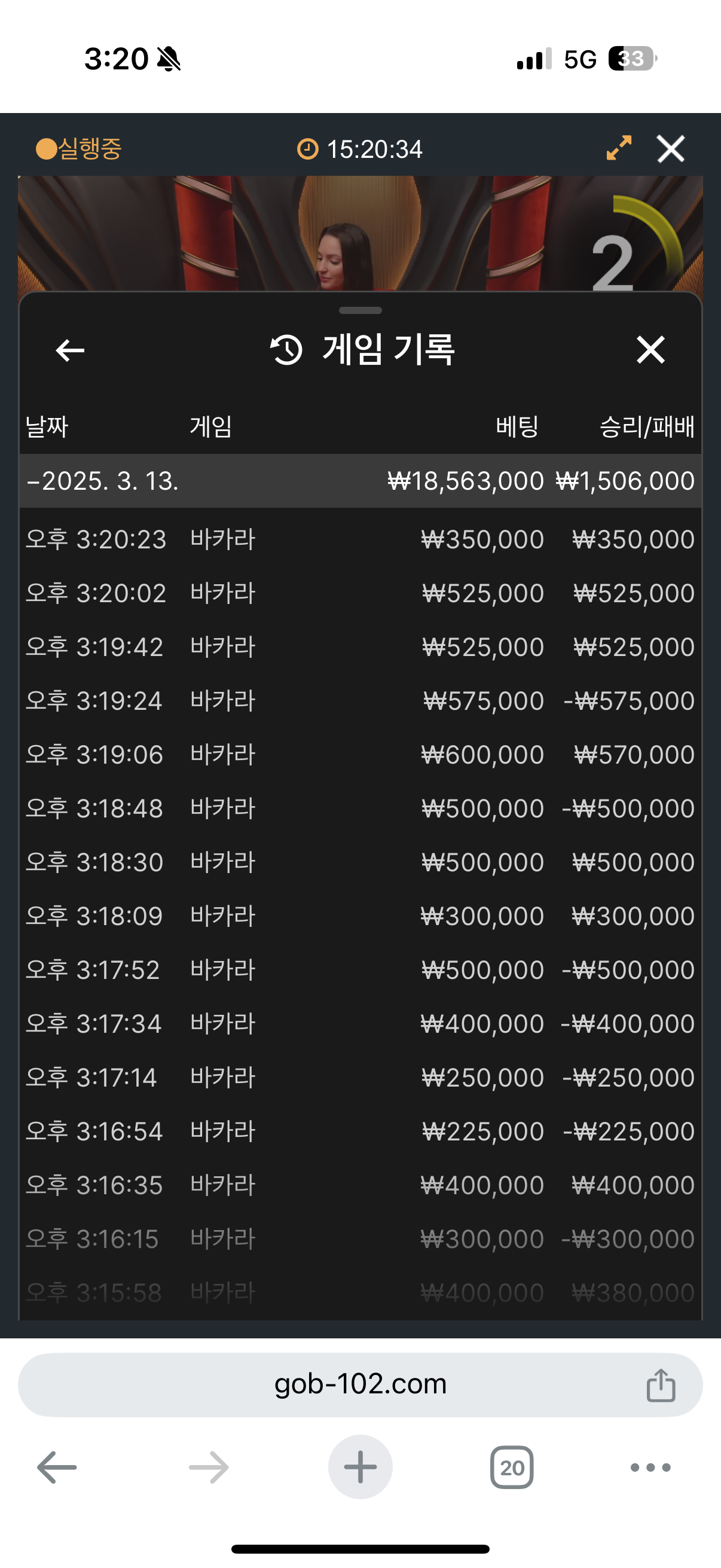
Task: Close the running game window
Action: pyautogui.click(x=671, y=148)
